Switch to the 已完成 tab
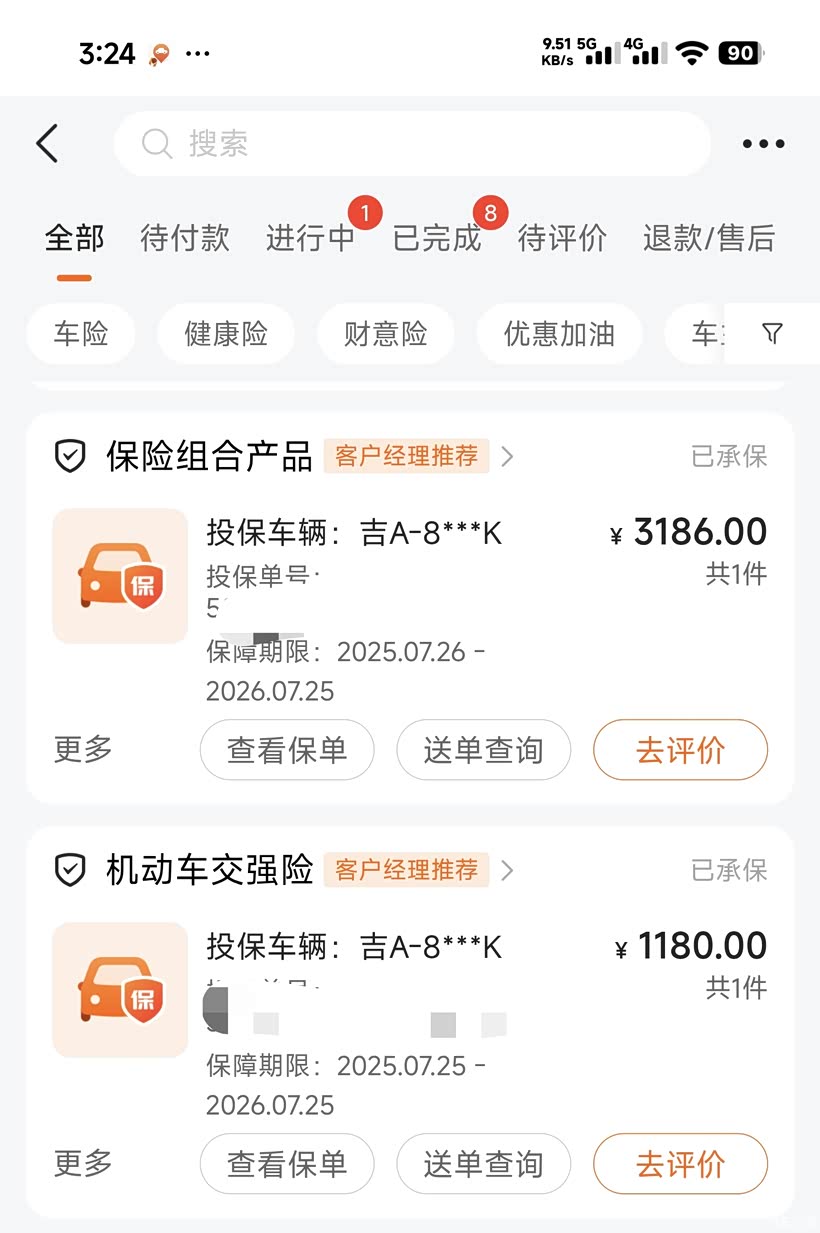 coord(437,238)
